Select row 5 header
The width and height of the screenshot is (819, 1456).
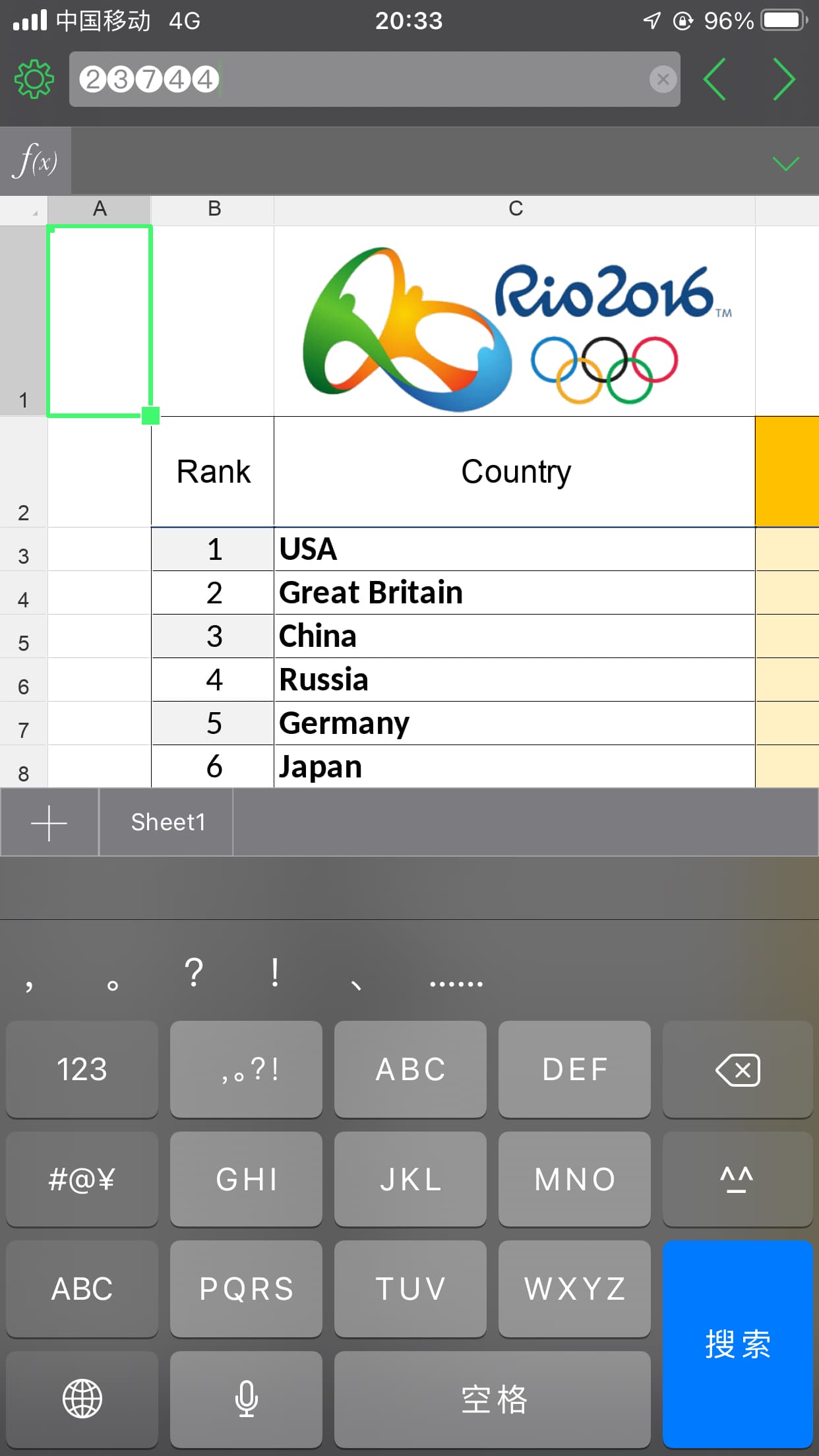coord(23,636)
